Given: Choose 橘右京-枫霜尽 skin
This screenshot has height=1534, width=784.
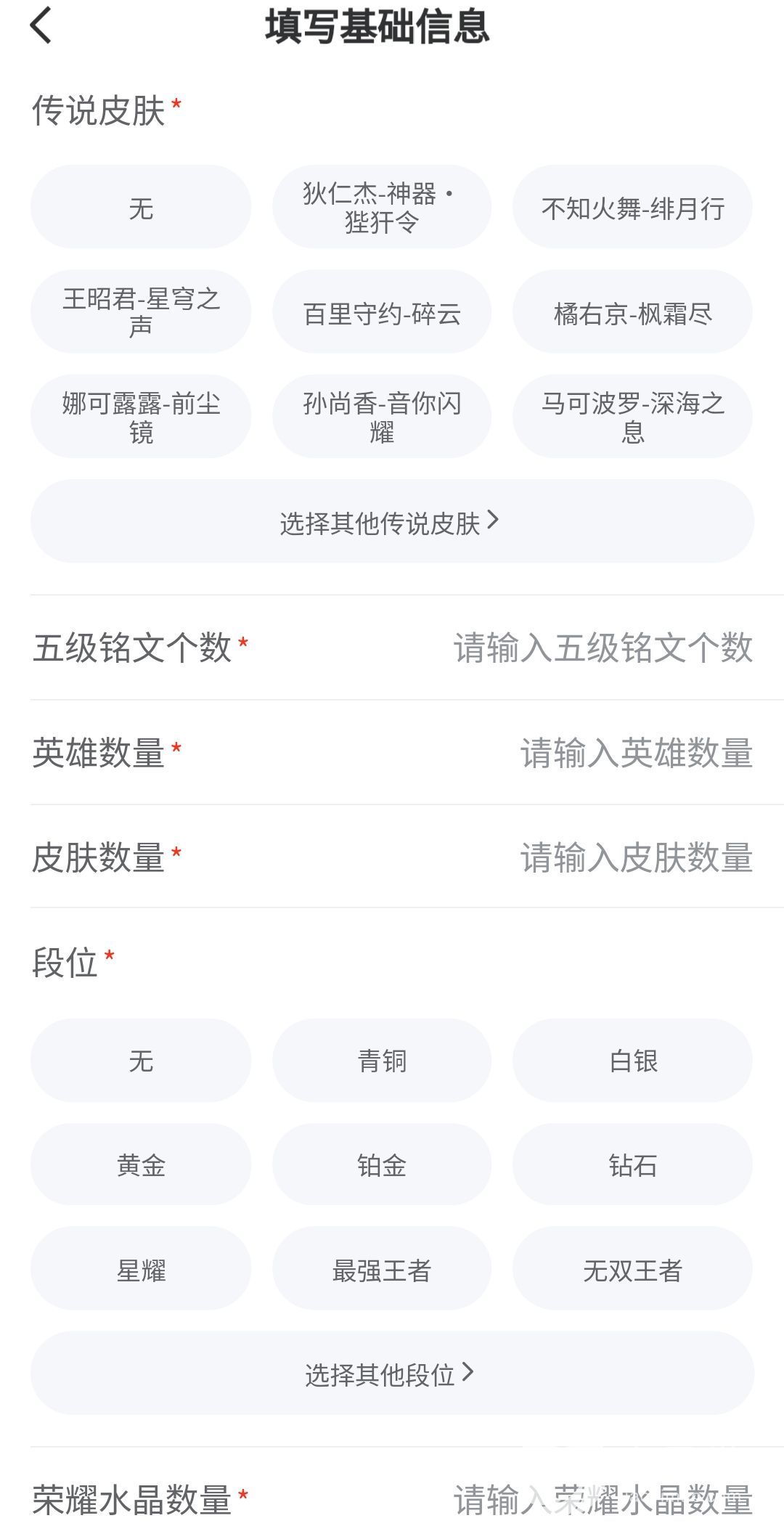Looking at the screenshot, I should (x=632, y=312).
